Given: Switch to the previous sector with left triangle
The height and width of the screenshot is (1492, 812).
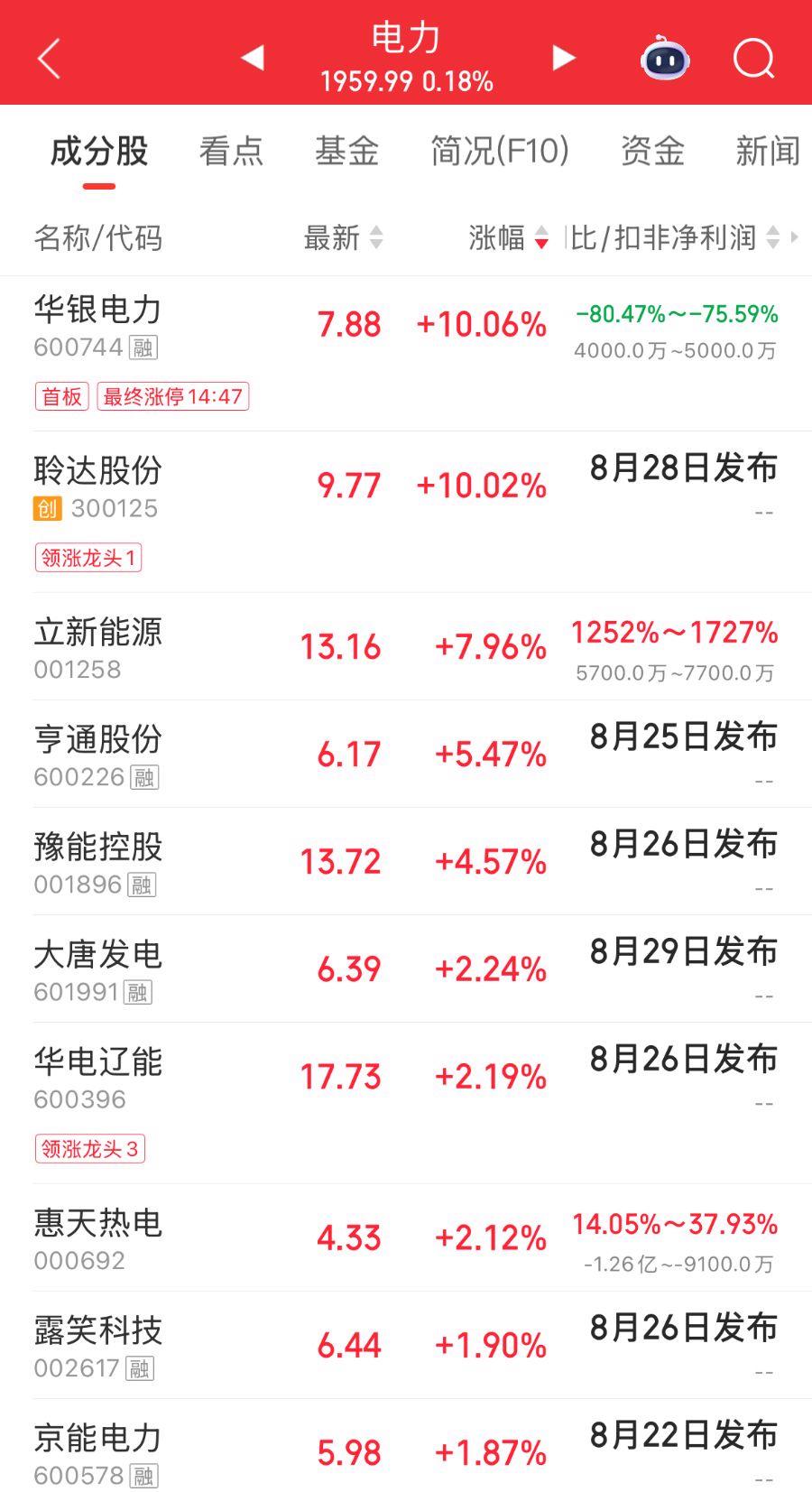Looking at the screenshot, I should 253,58.
